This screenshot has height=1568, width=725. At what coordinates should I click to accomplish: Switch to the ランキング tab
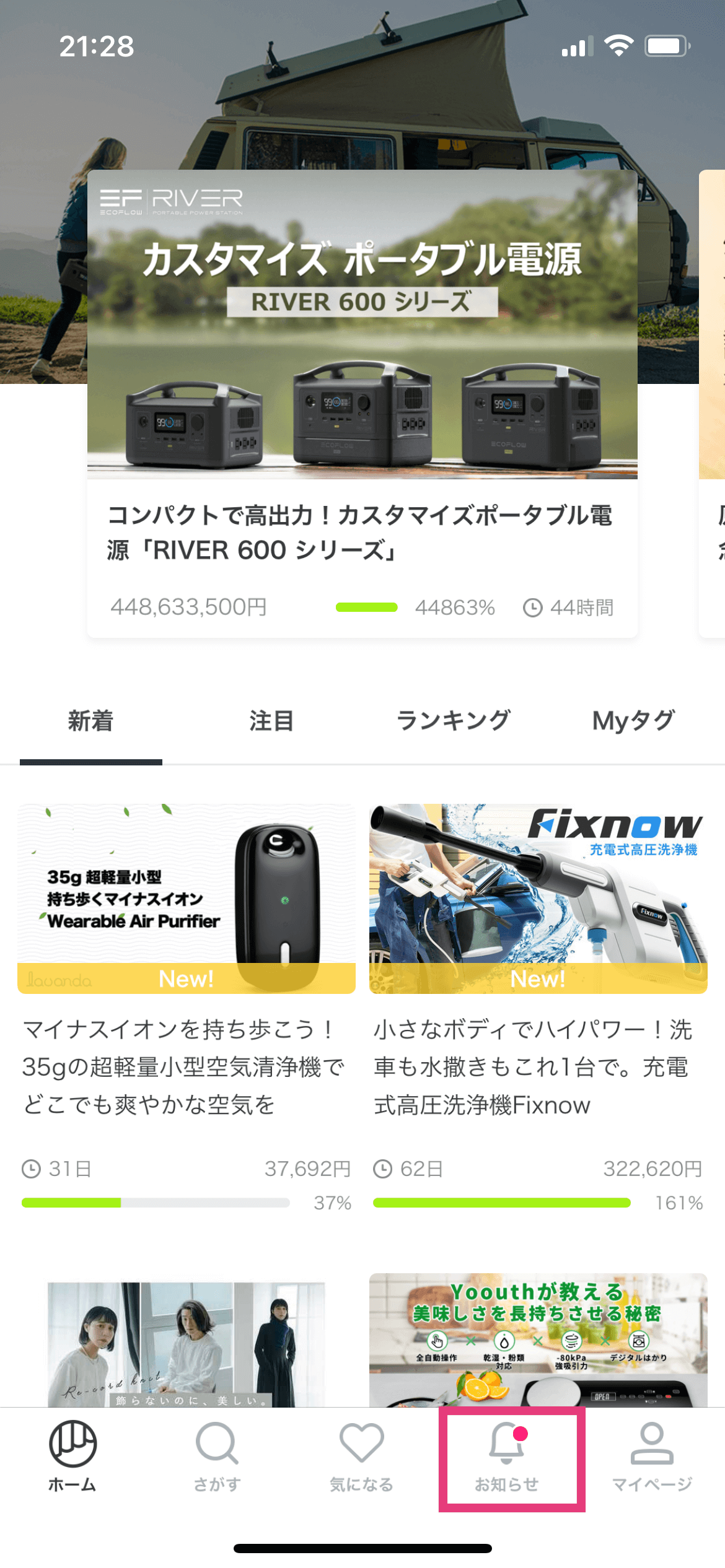(x=453, y=721)
